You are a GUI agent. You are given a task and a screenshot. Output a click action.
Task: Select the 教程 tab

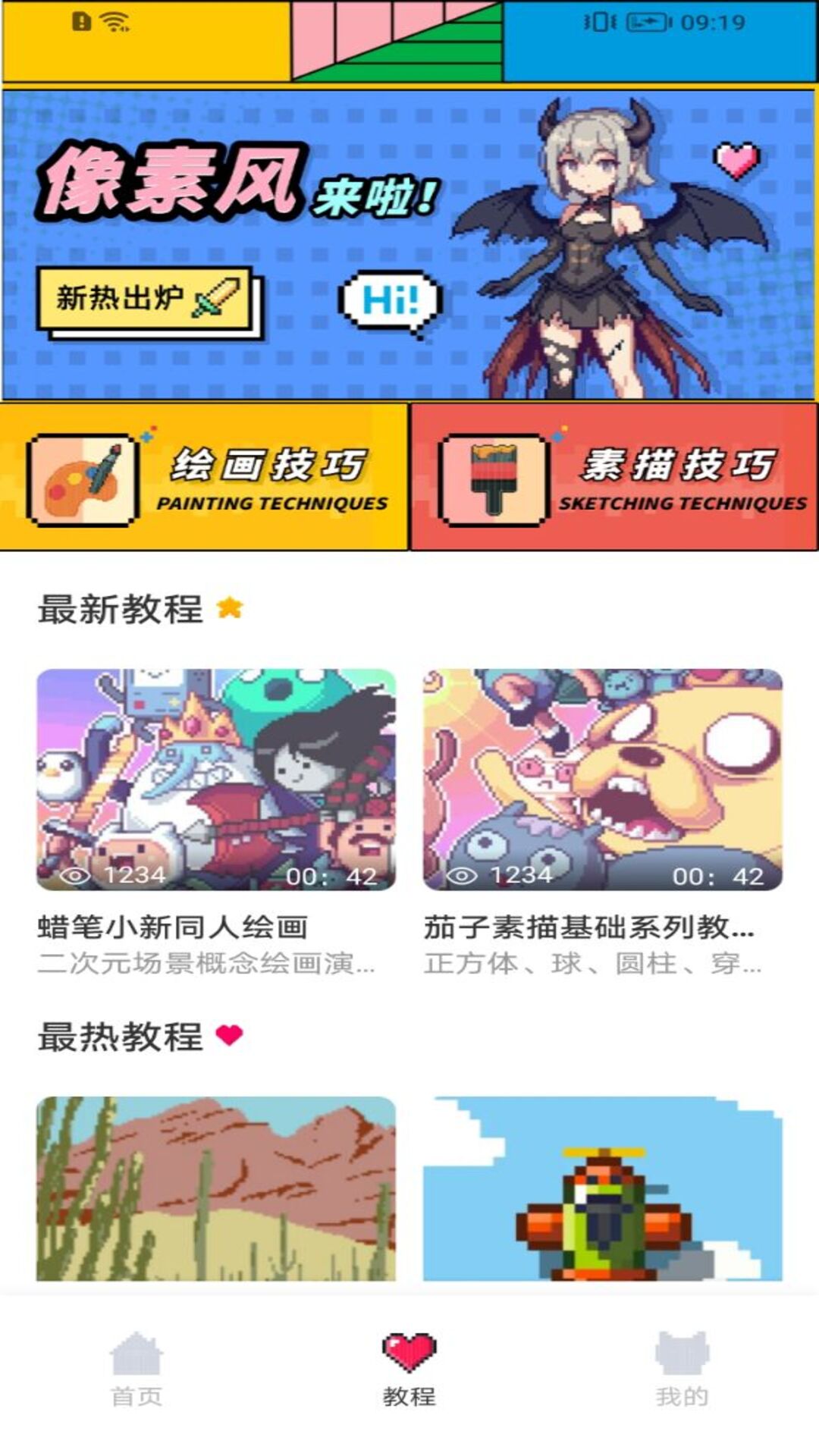(x=409, y=1369)
